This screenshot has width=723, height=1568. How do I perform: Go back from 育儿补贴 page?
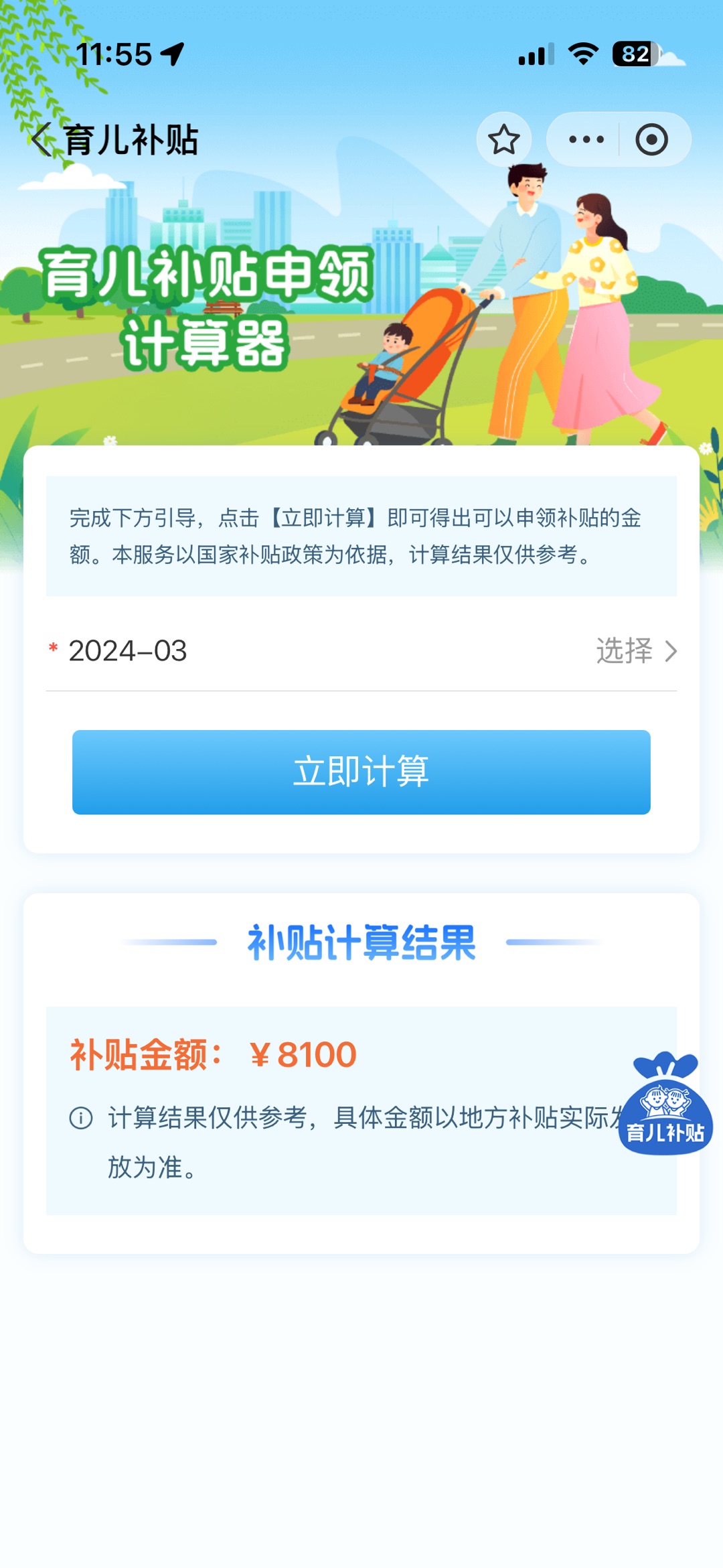pos(42,140)
